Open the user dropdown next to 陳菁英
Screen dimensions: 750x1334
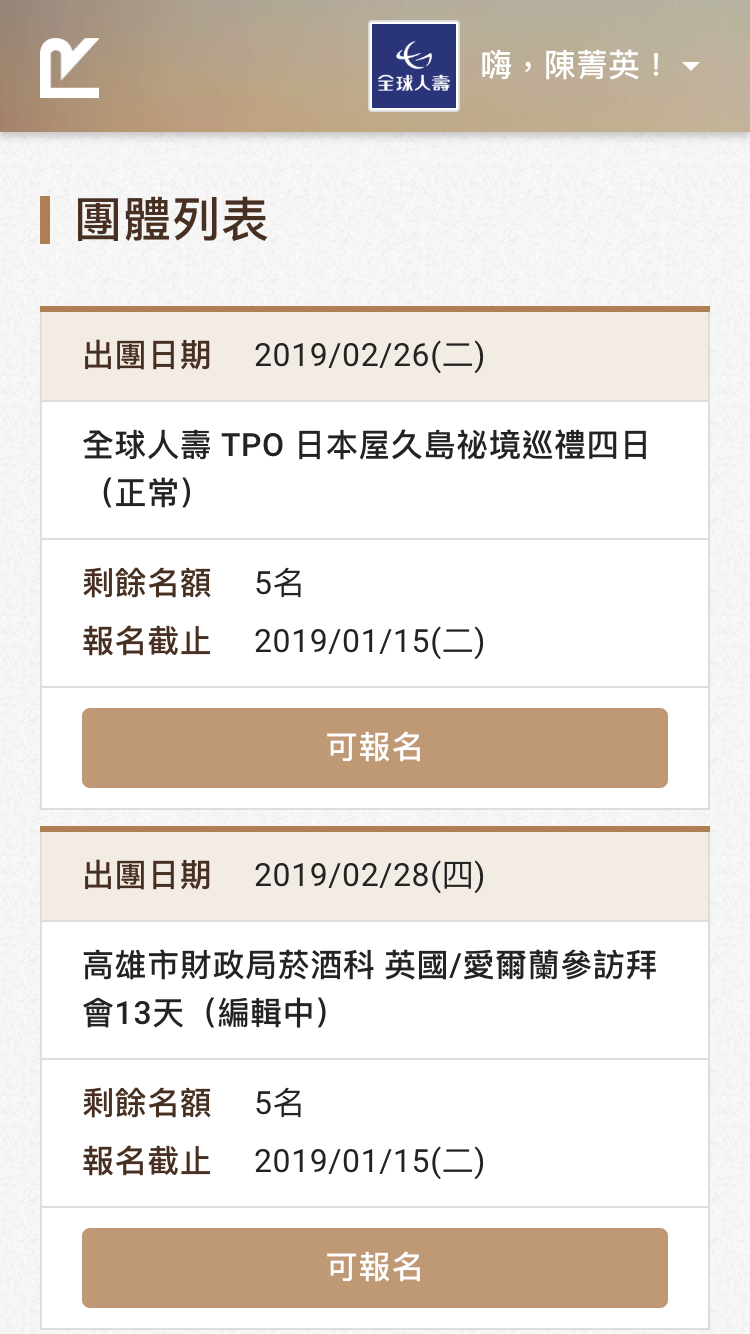tap(690, 67)
